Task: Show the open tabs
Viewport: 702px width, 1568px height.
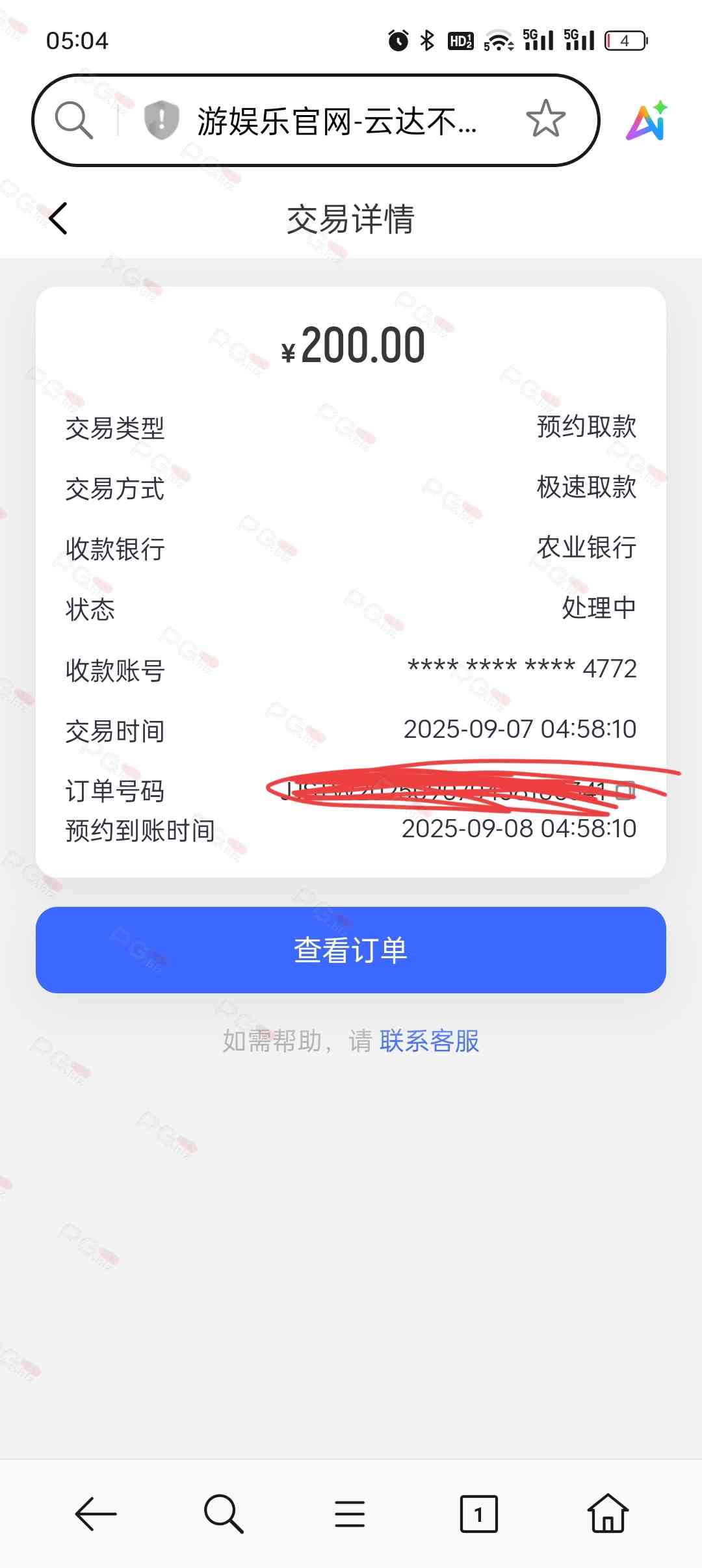Action: tap(478, 1514)
